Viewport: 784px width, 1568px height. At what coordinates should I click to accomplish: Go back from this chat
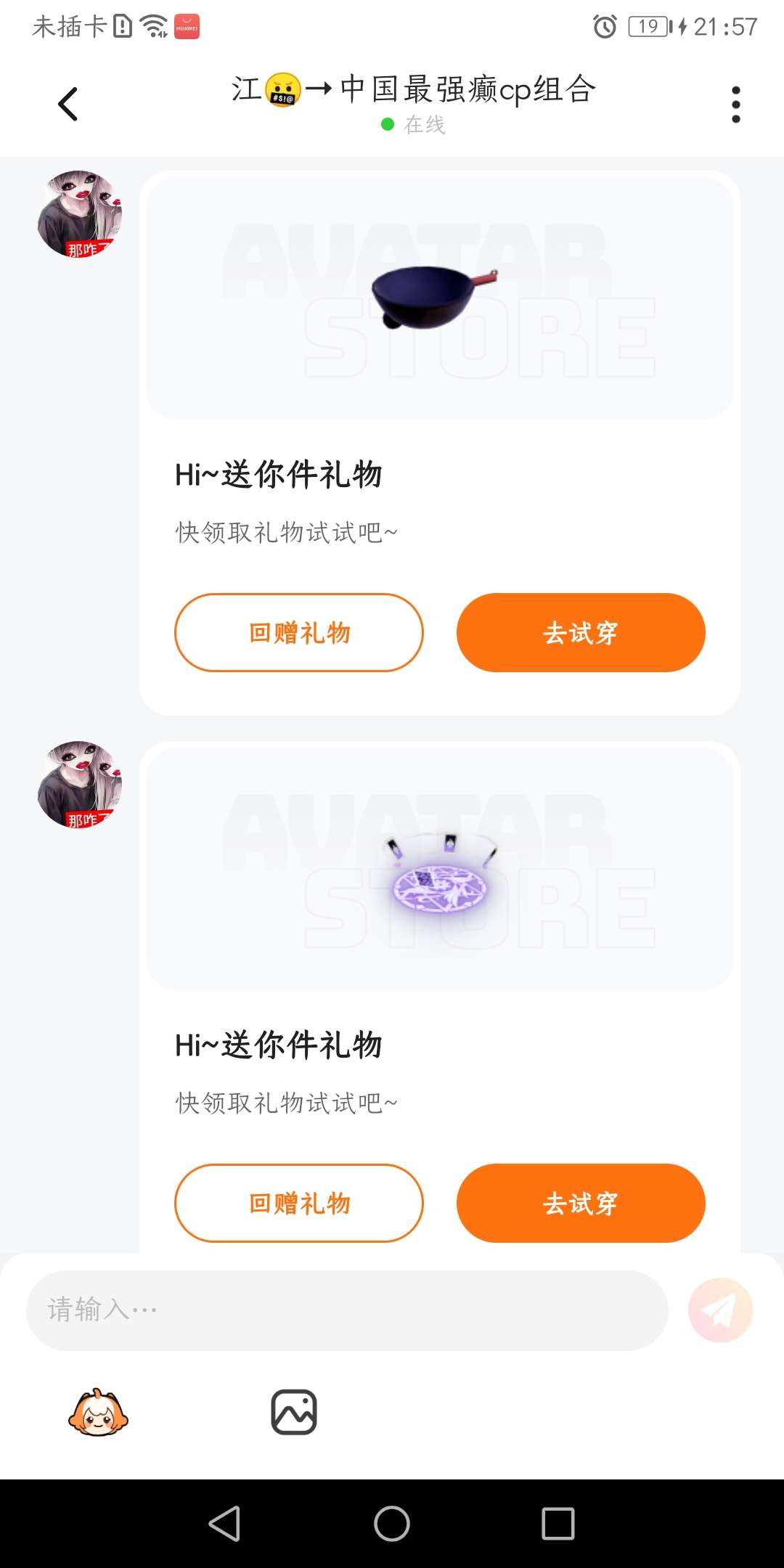pyautogui.click(x=68, y=104)
